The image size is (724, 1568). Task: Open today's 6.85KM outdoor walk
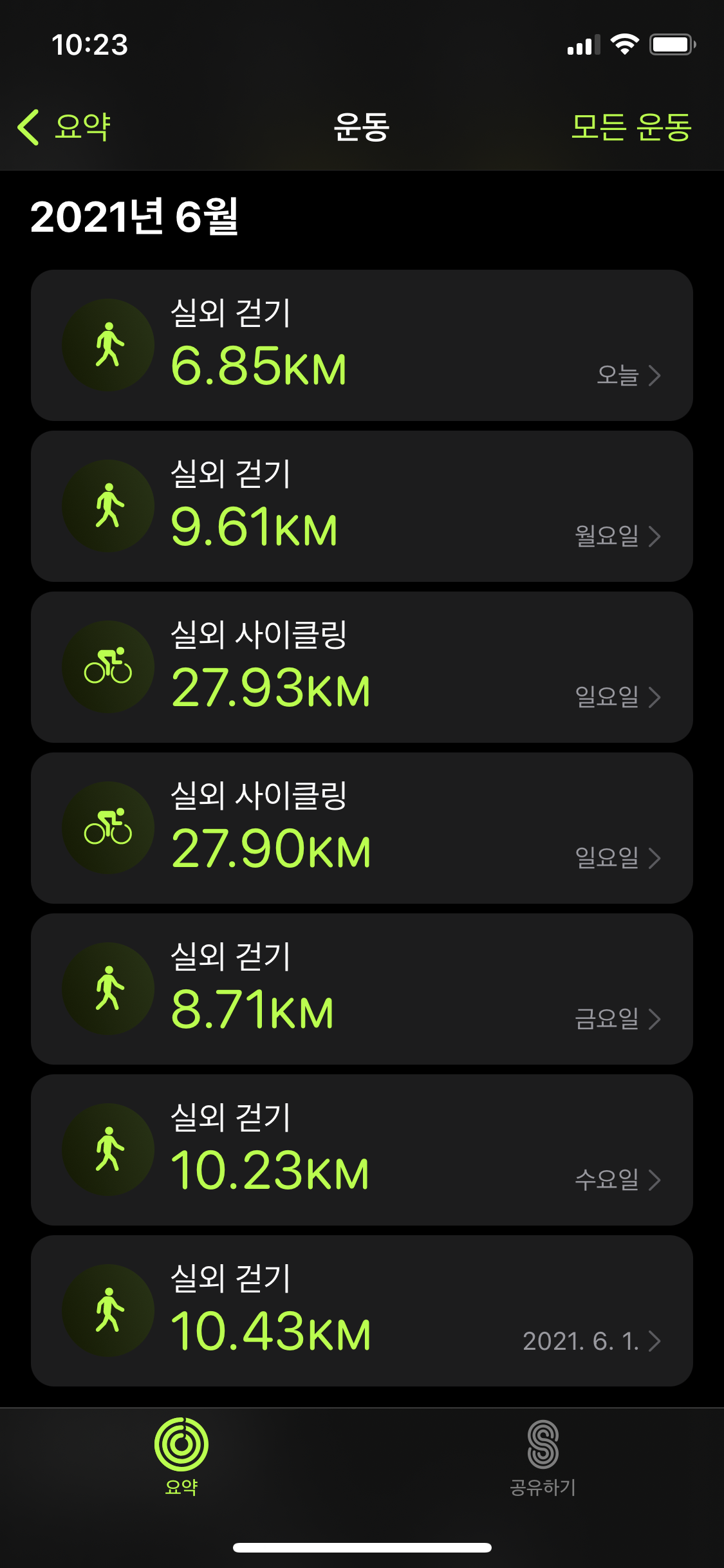click(362, 346)
